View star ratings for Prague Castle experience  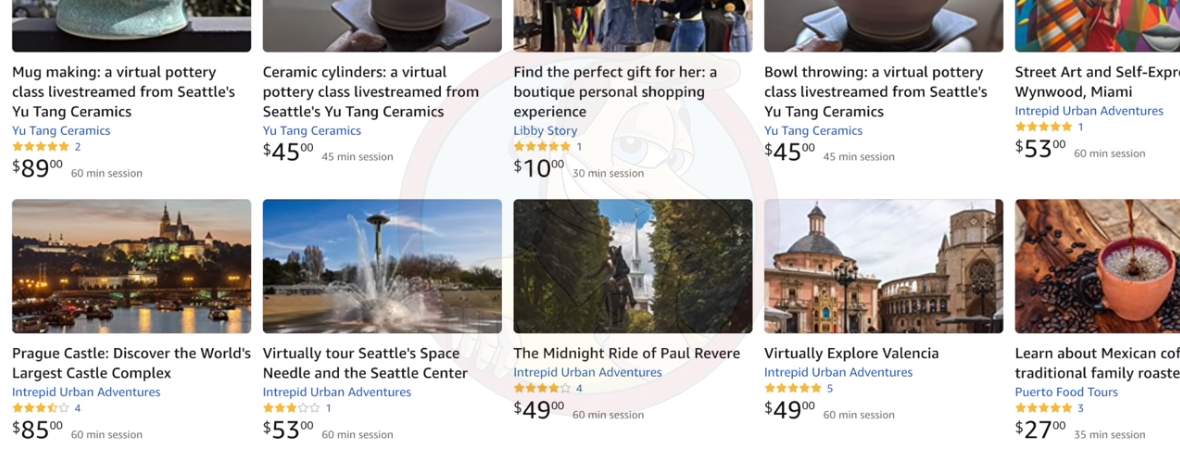[x=40, y=408]
